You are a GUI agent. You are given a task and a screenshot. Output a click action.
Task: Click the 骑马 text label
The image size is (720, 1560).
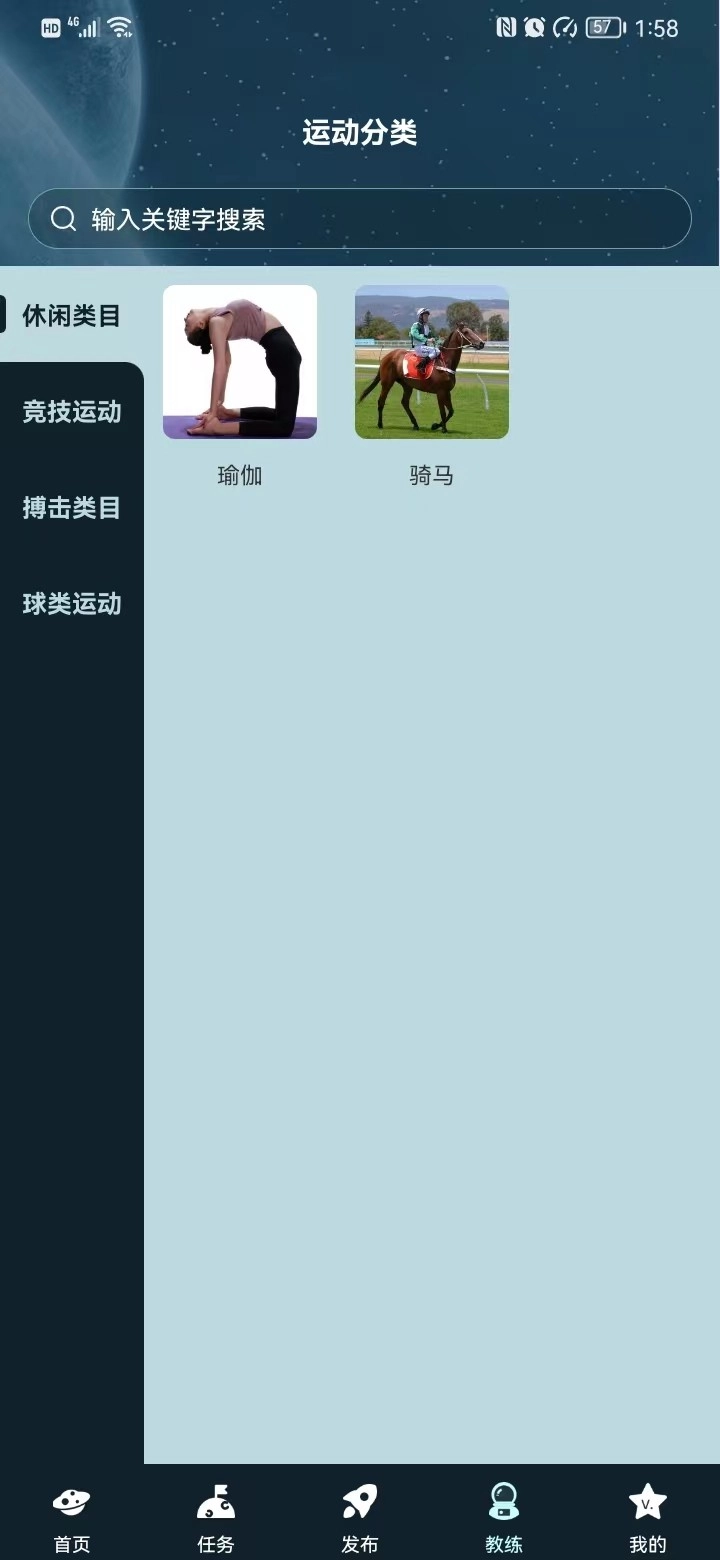click(x=431, y=476)
